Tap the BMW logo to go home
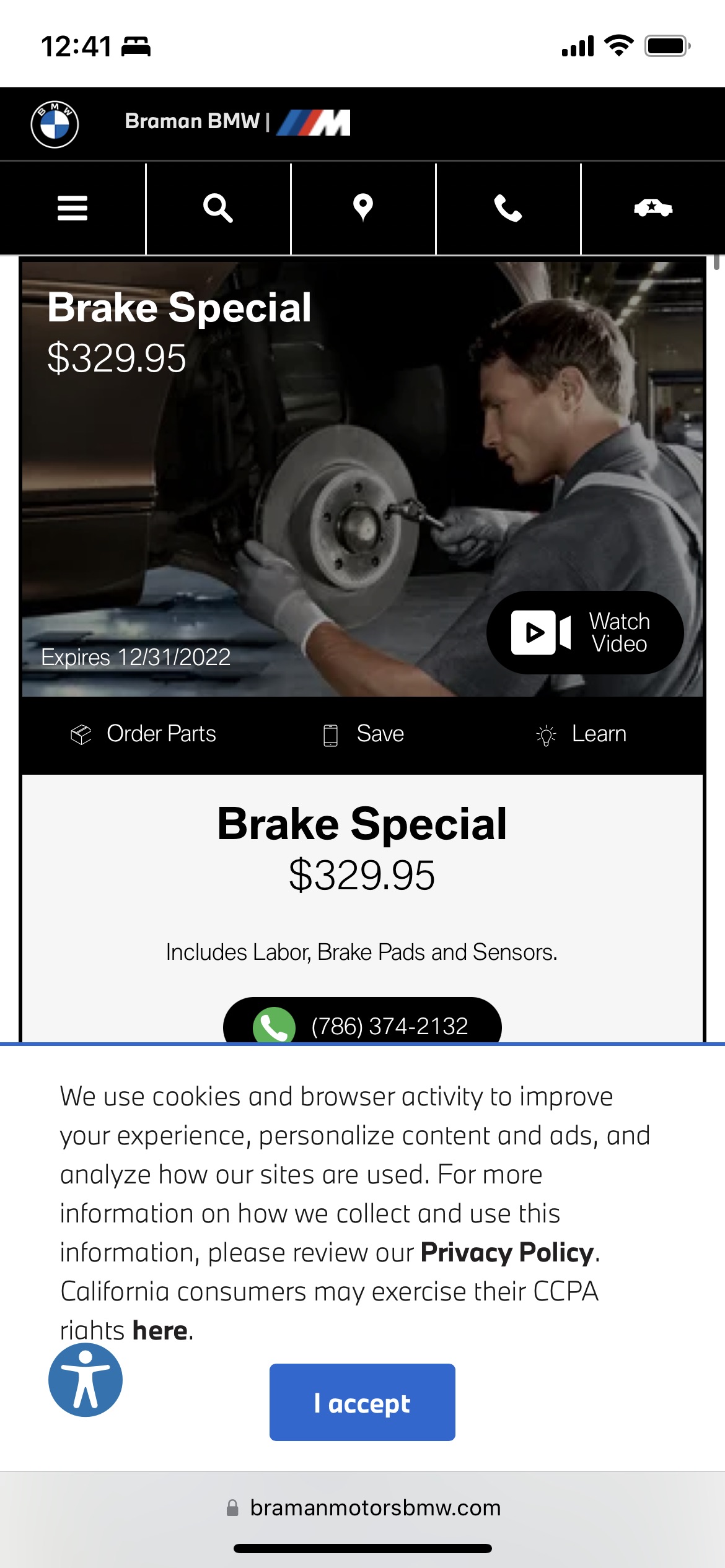 click(x=55, y=124)
